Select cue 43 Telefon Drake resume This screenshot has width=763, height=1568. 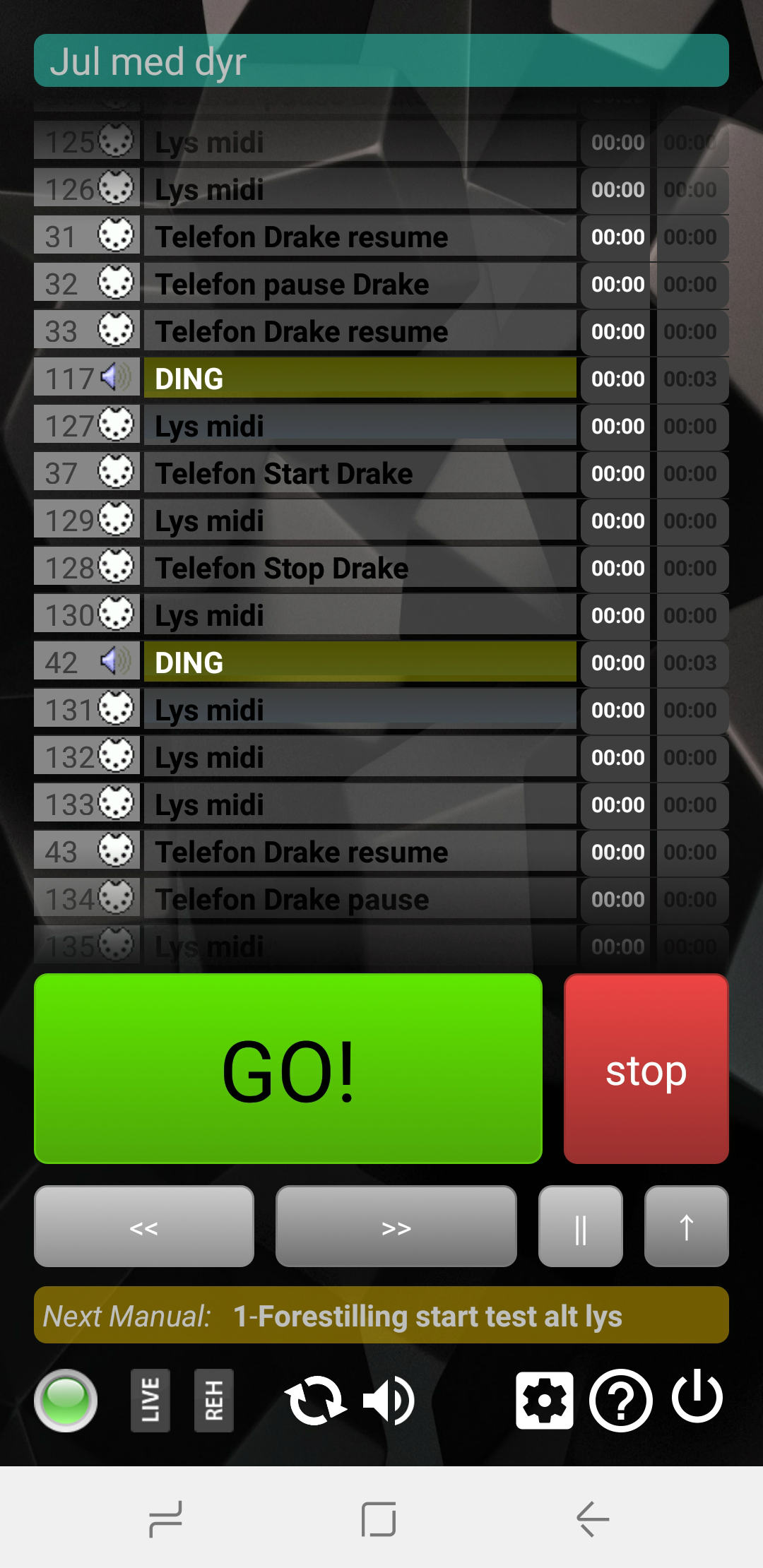pos(360,852)
